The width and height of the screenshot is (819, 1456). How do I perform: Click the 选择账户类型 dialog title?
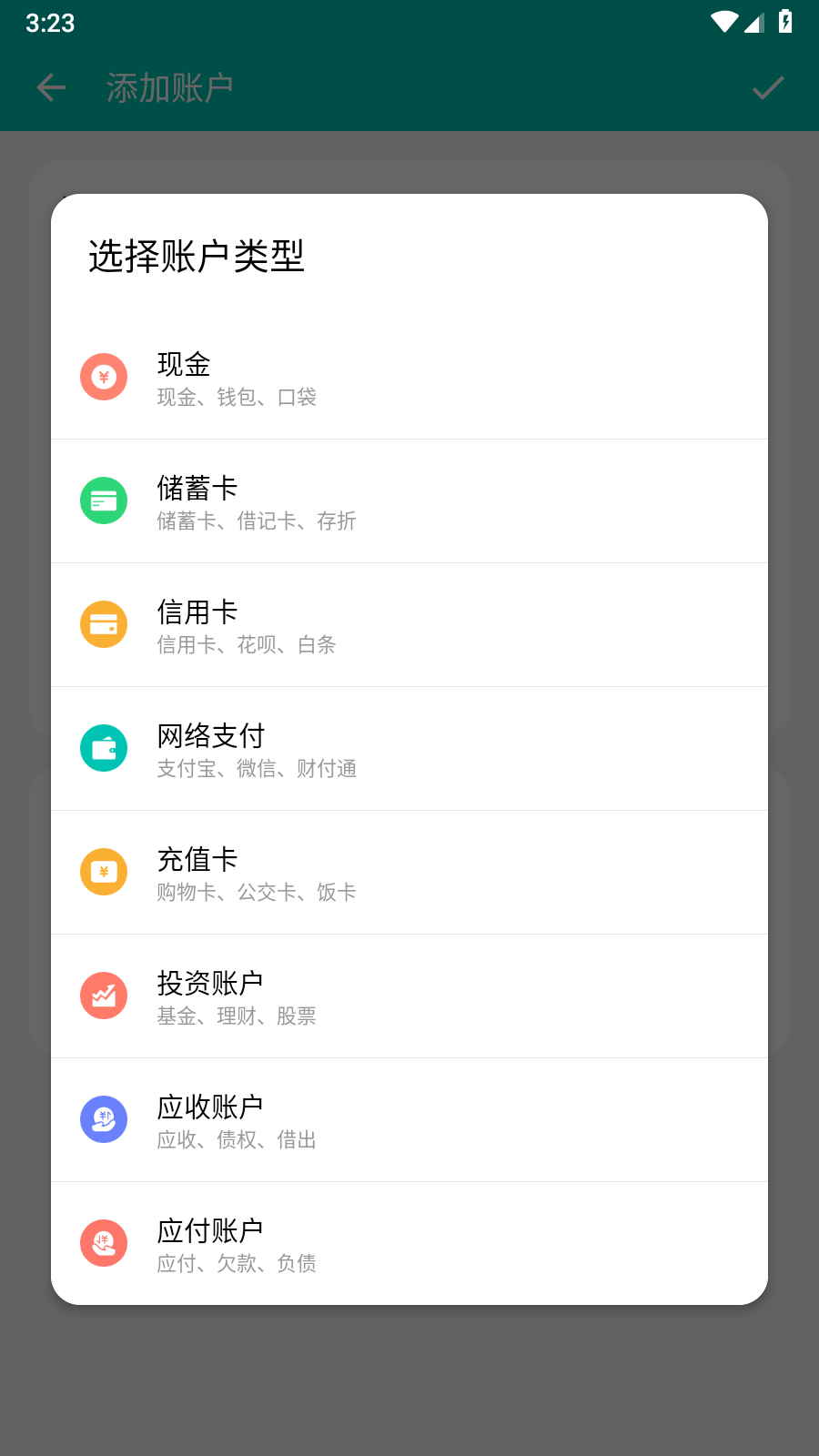click(197, 258)
